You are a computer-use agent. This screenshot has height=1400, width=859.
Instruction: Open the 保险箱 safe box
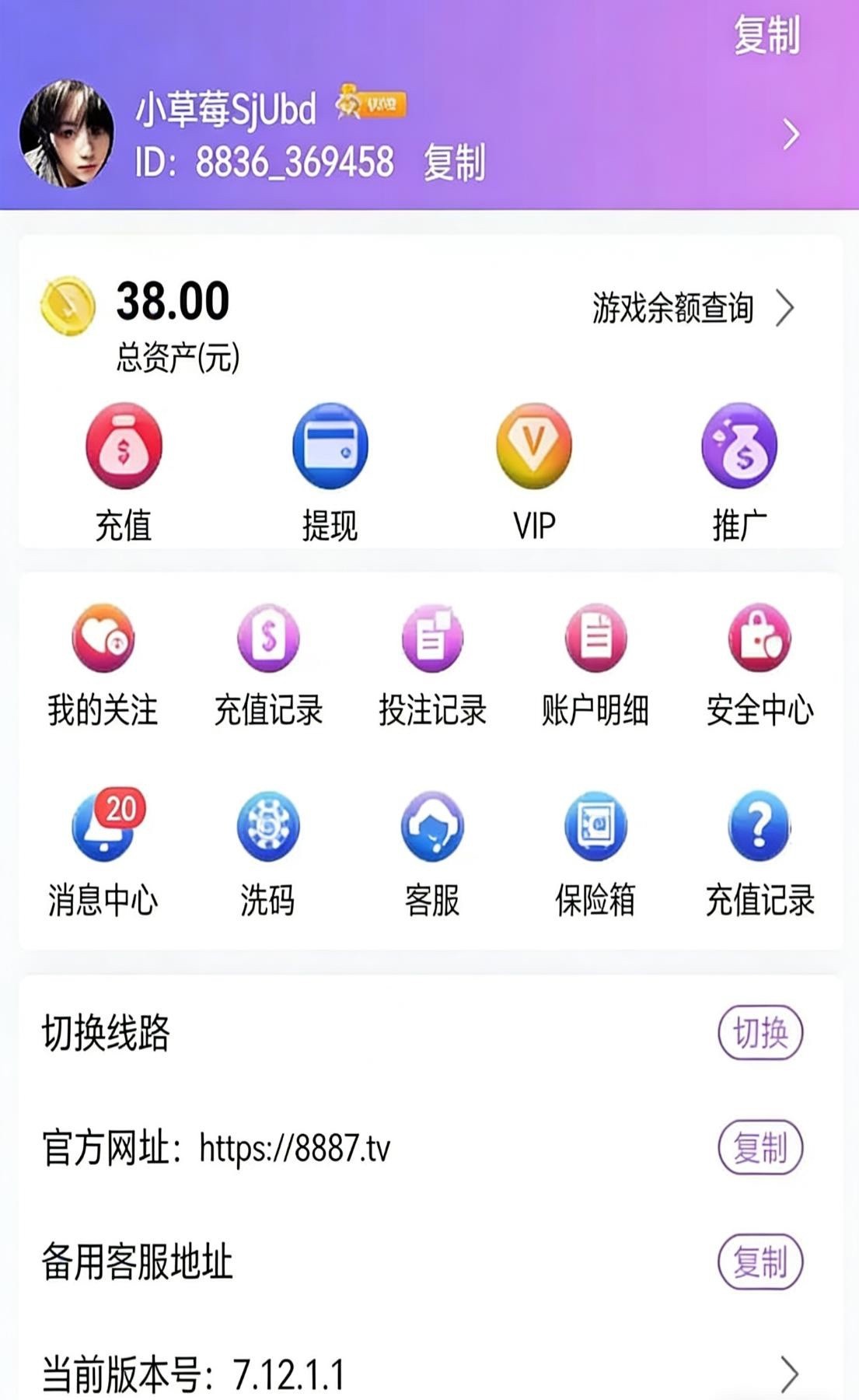[x=595, y=828]
